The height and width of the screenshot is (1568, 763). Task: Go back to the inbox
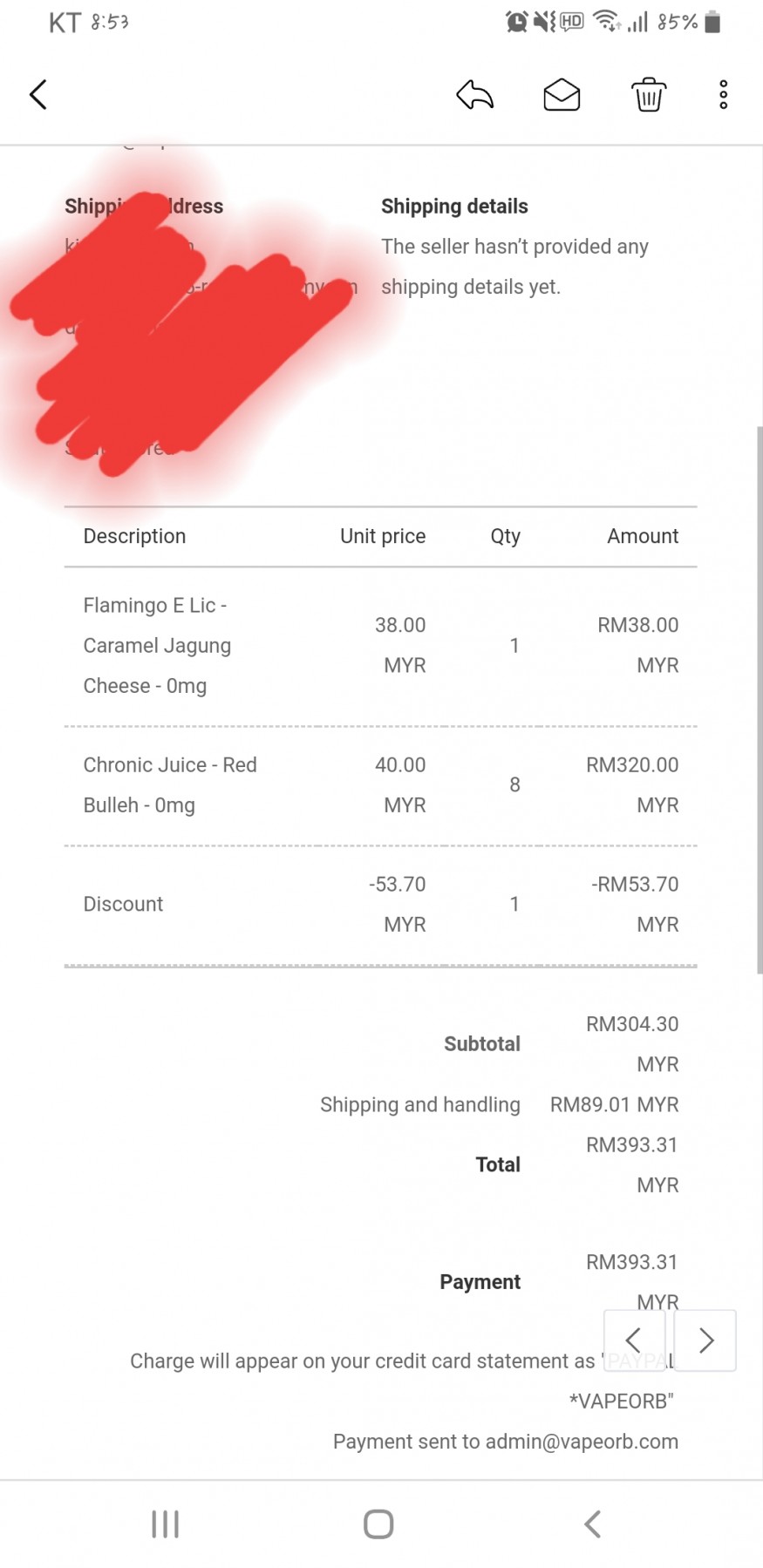pyautogui.click(x=38, y=94)
